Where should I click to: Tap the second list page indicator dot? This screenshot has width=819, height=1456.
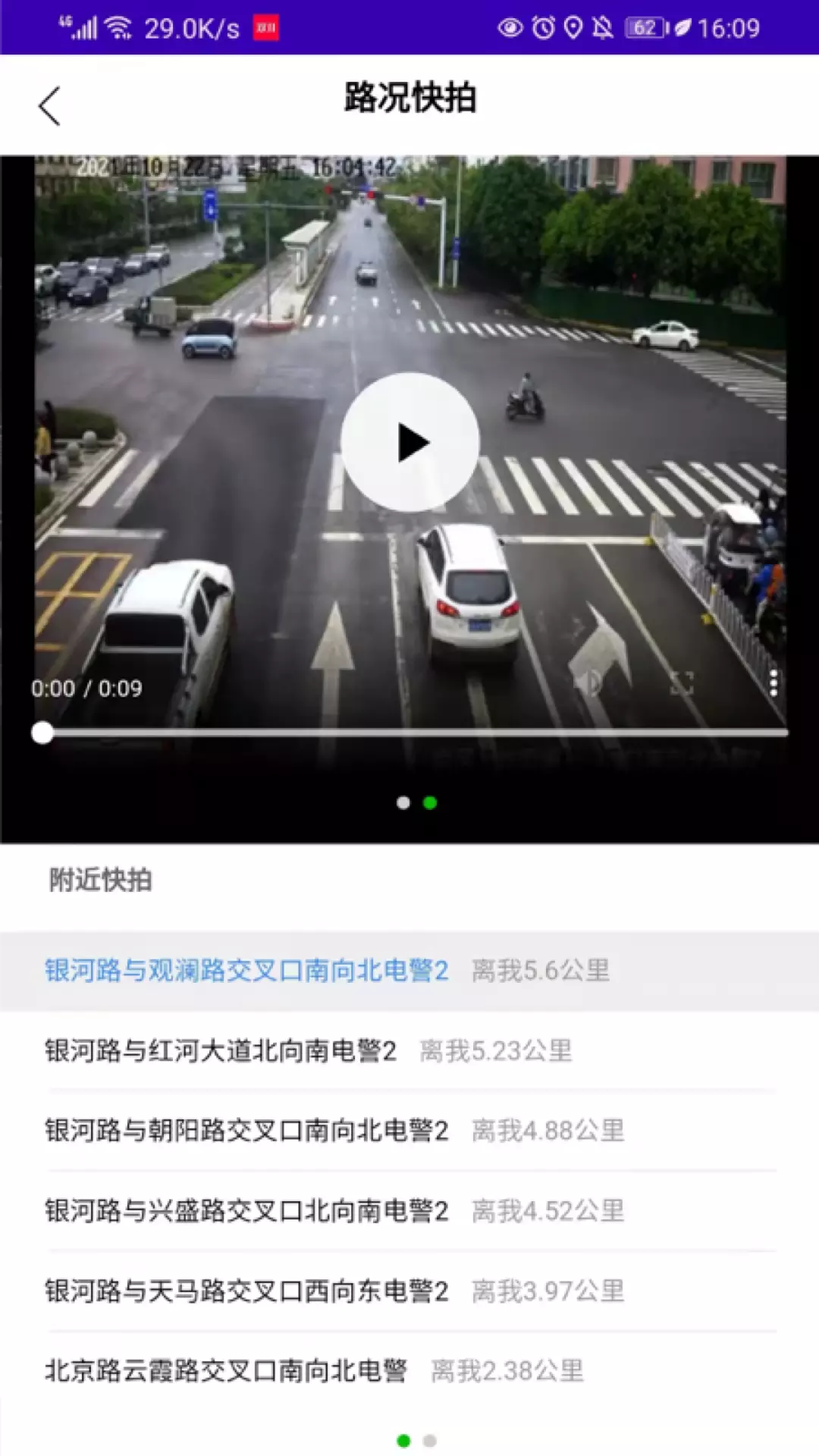tap(430, 1440)
